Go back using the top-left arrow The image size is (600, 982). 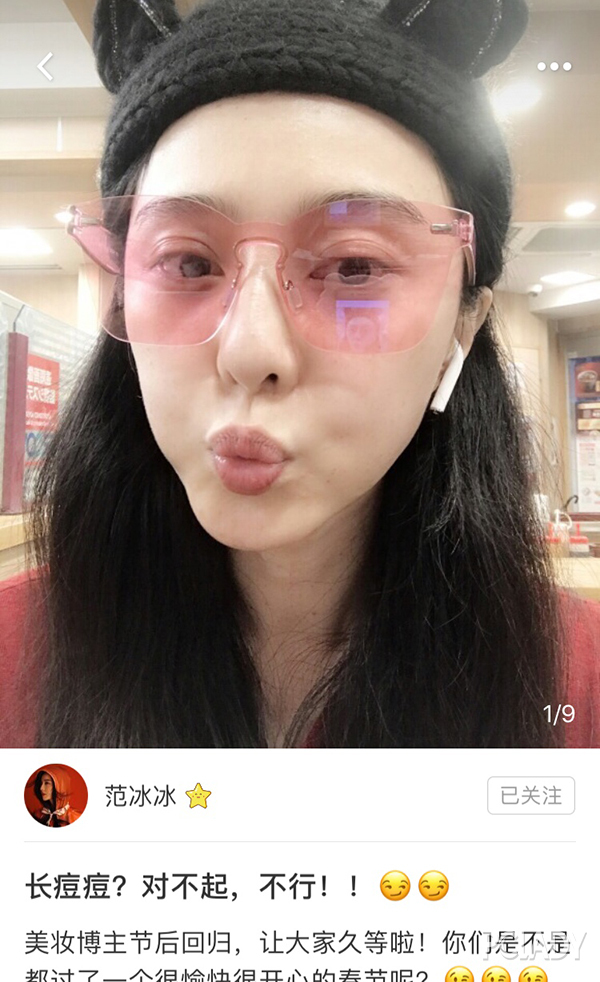(x=45, y=66)
